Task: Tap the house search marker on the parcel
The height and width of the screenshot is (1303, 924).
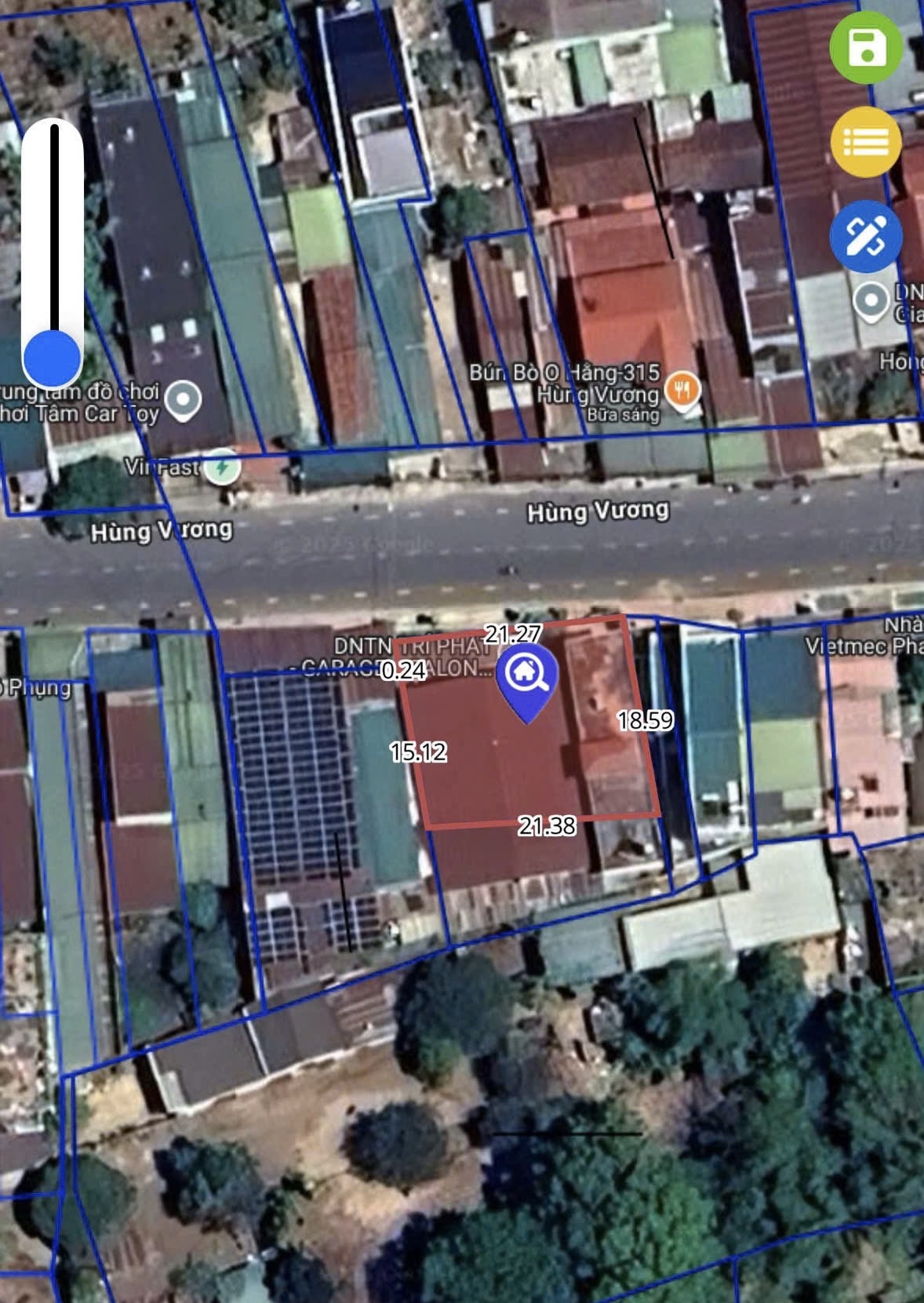Action: 527,675
